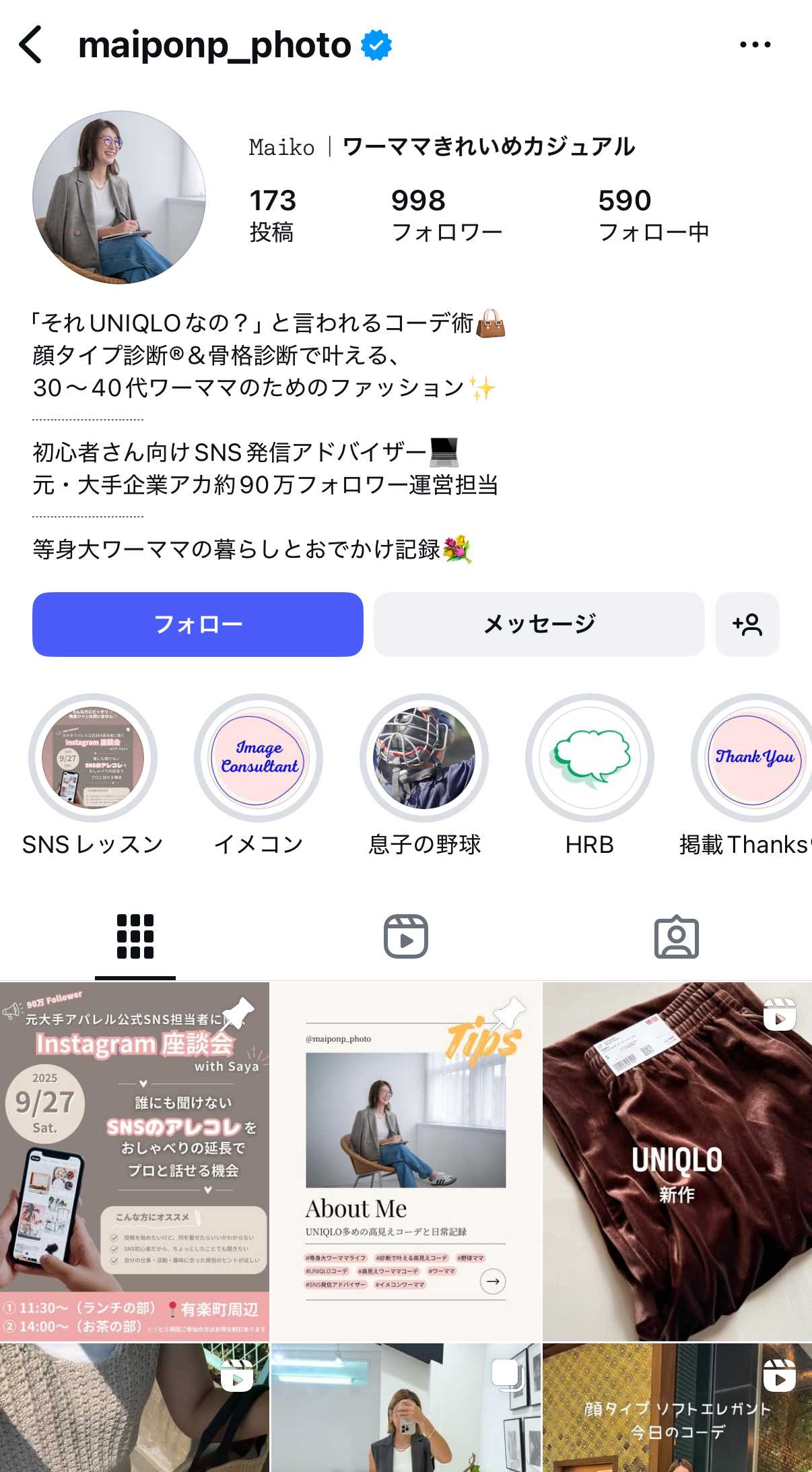This screenshot has width=812, height=1472.
Task: Open the three-dot overflow menu
Action: [x=755, y=44]
